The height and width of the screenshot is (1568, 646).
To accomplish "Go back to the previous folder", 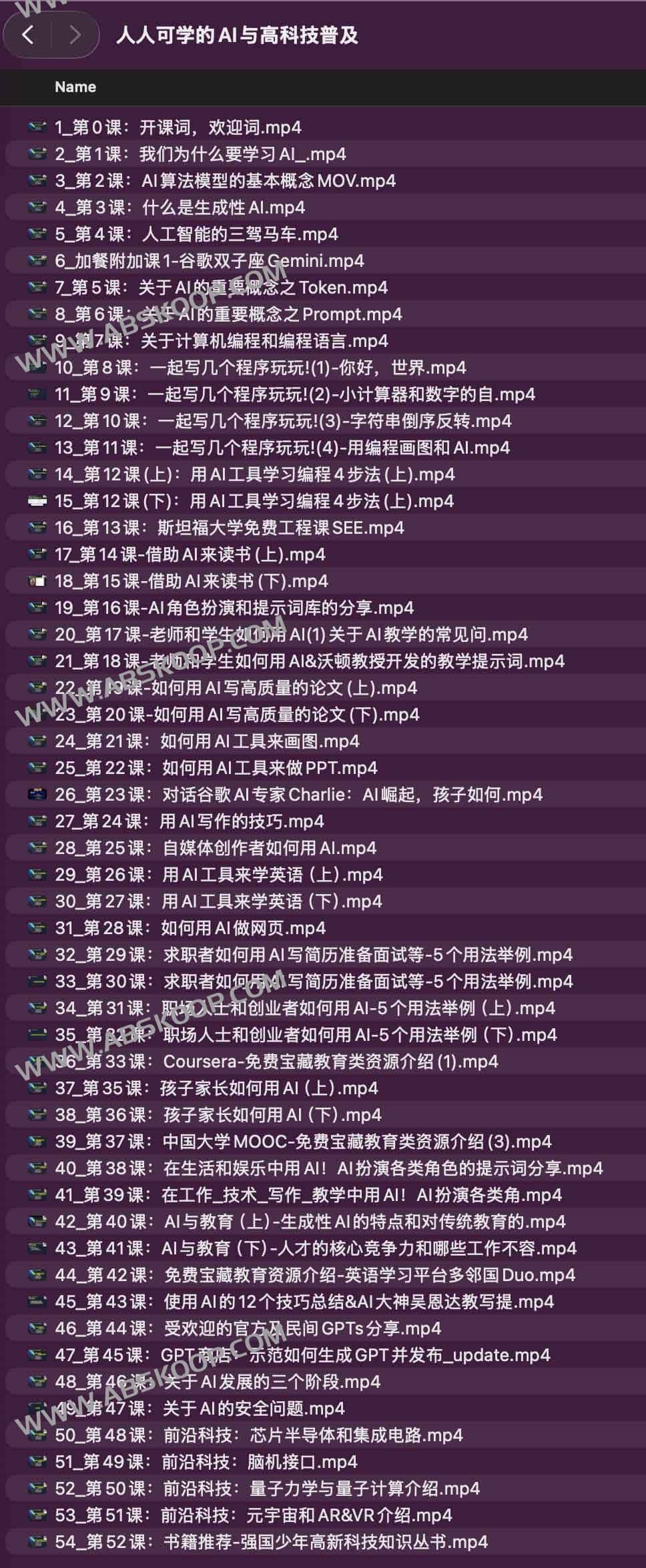I will [x=28, y=35].
